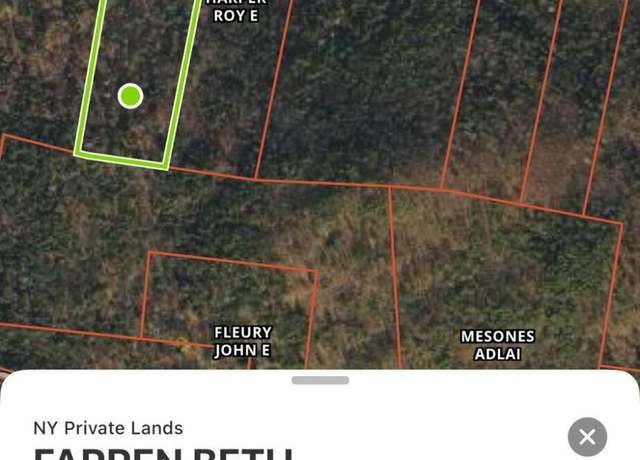Close the NY Private Lands info sheet
The image size is (640, 460).
587,437
